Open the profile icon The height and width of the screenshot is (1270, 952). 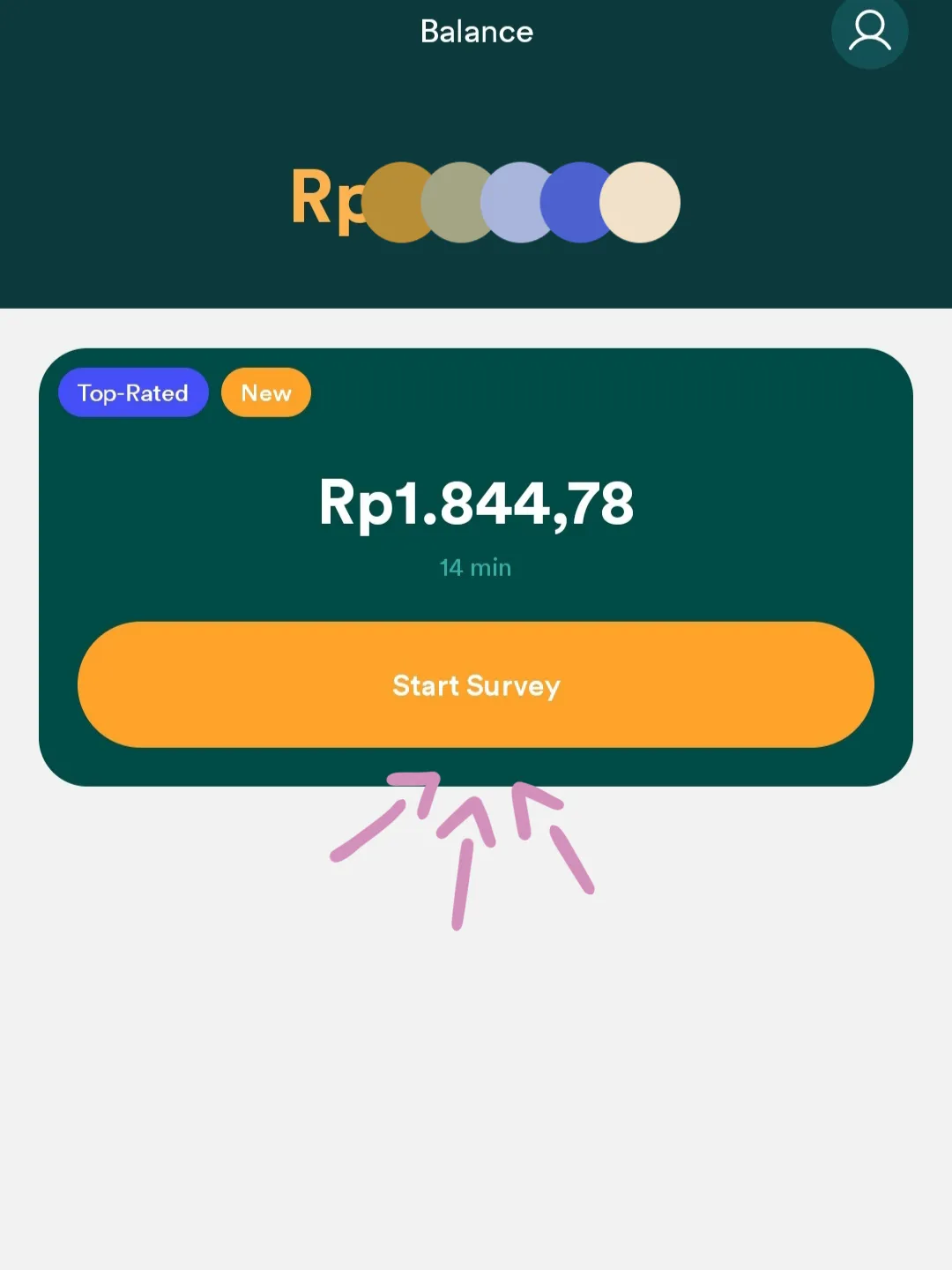(x=869, y=31)
